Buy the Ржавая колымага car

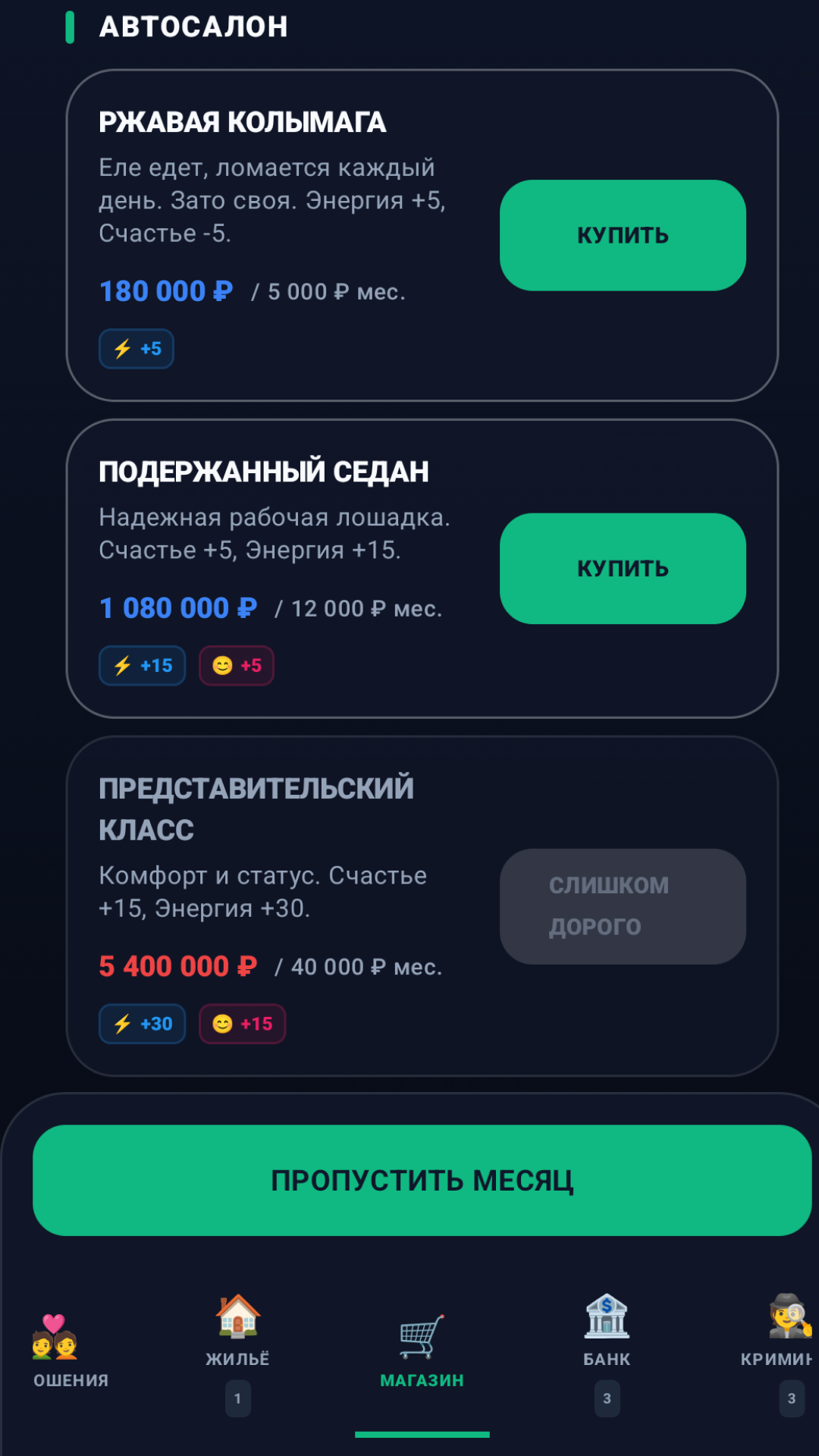(x=623, y=235)
